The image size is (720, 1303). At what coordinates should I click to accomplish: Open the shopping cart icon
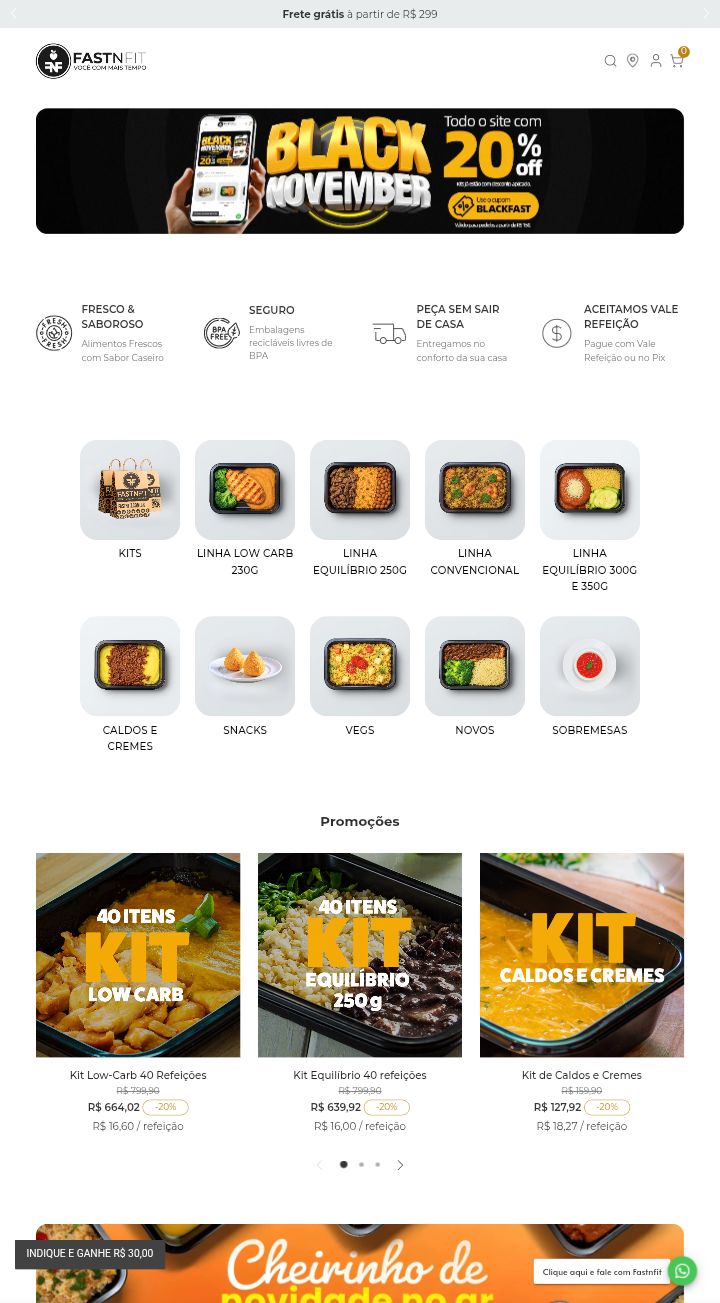[677, 61]
